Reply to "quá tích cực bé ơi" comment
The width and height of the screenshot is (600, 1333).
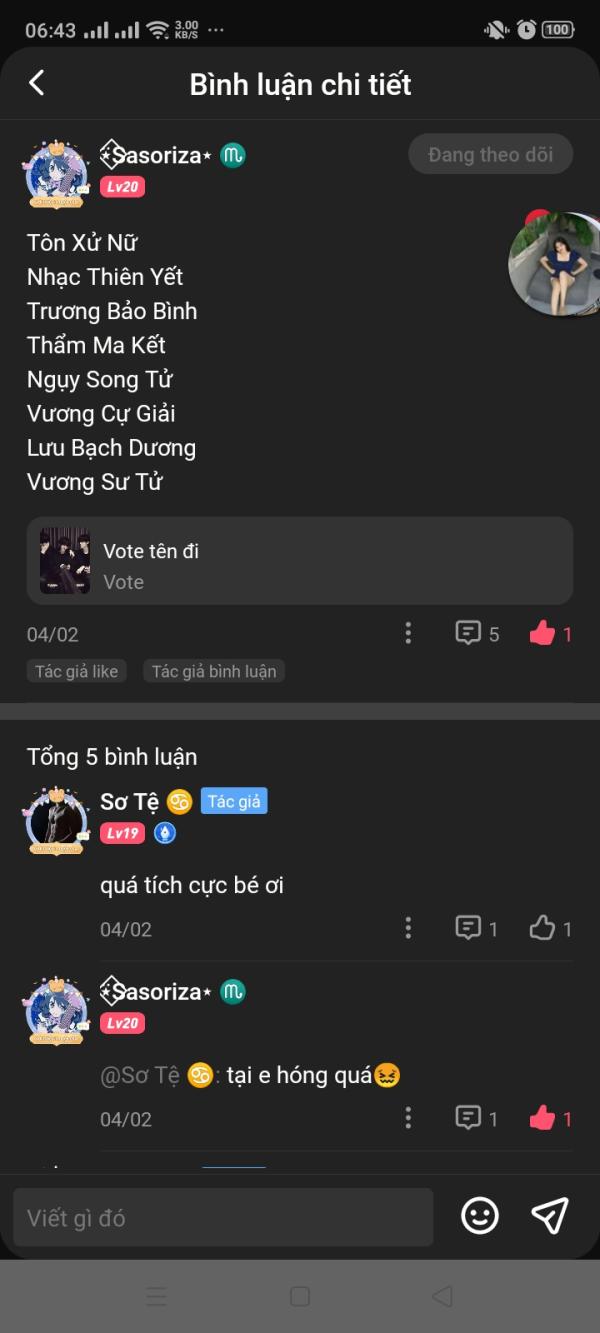pyautogui.click(x=476, y=929)
